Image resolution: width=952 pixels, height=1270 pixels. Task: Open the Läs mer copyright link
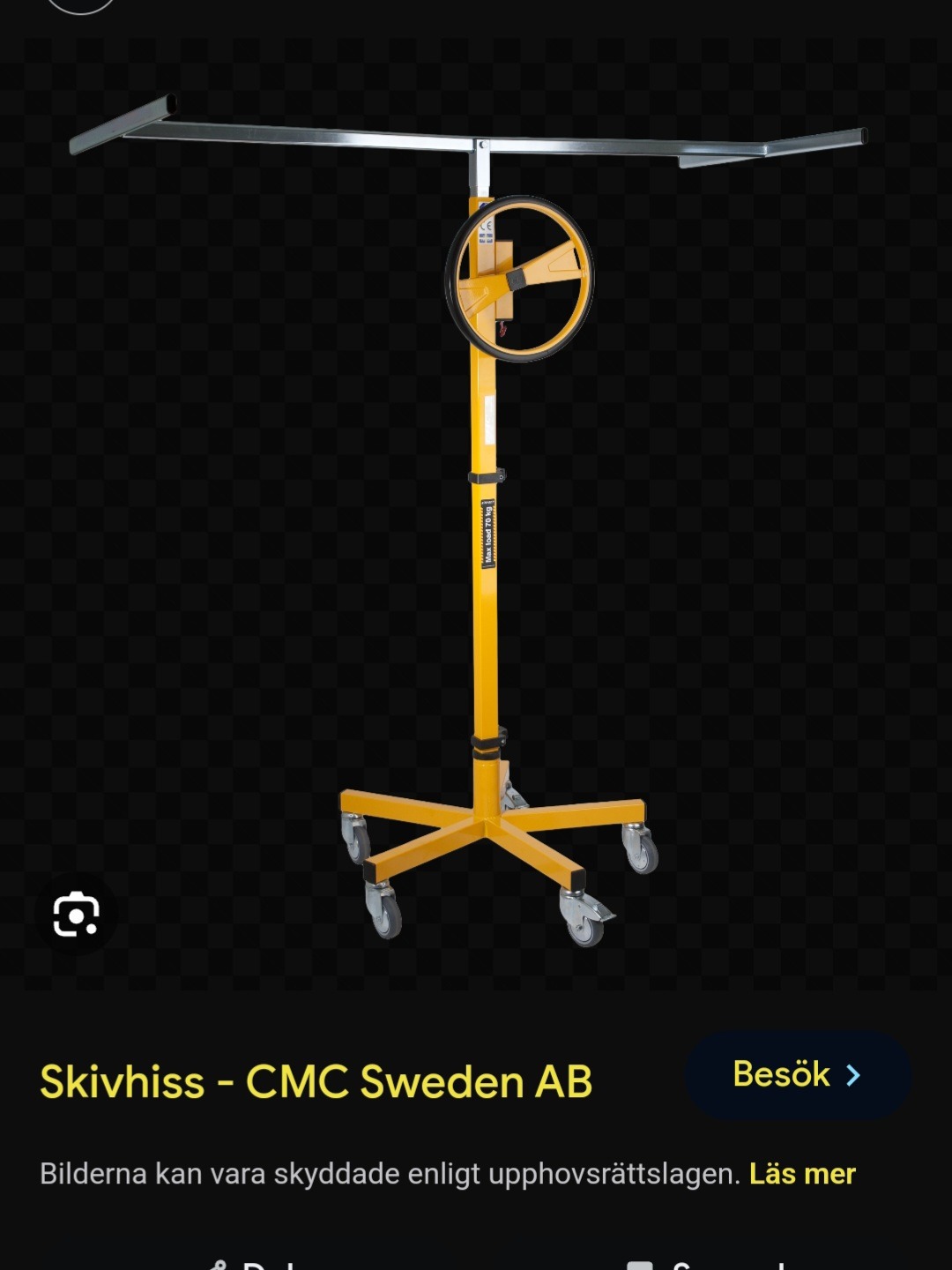(801, 1174)
